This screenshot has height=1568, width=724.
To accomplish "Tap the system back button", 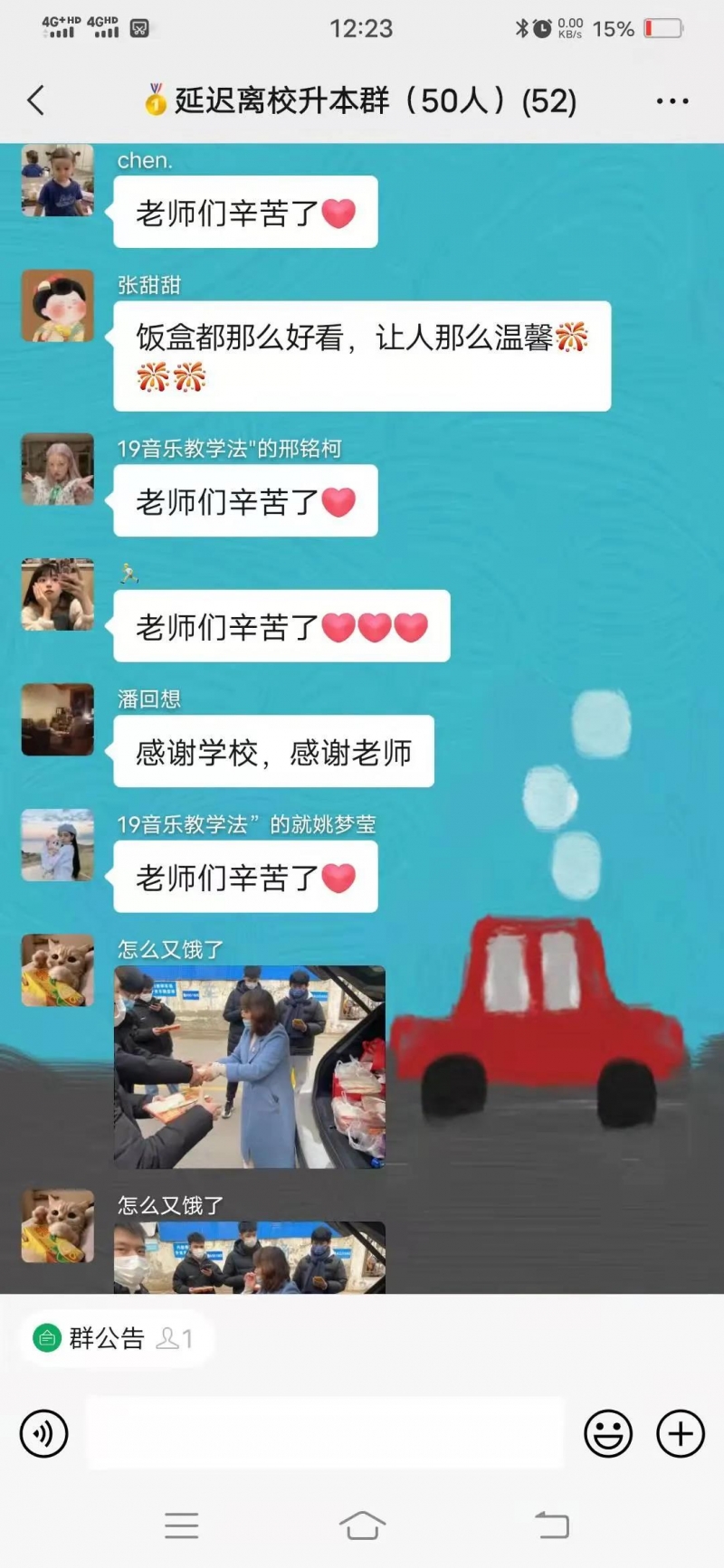I will [551, 1525].
